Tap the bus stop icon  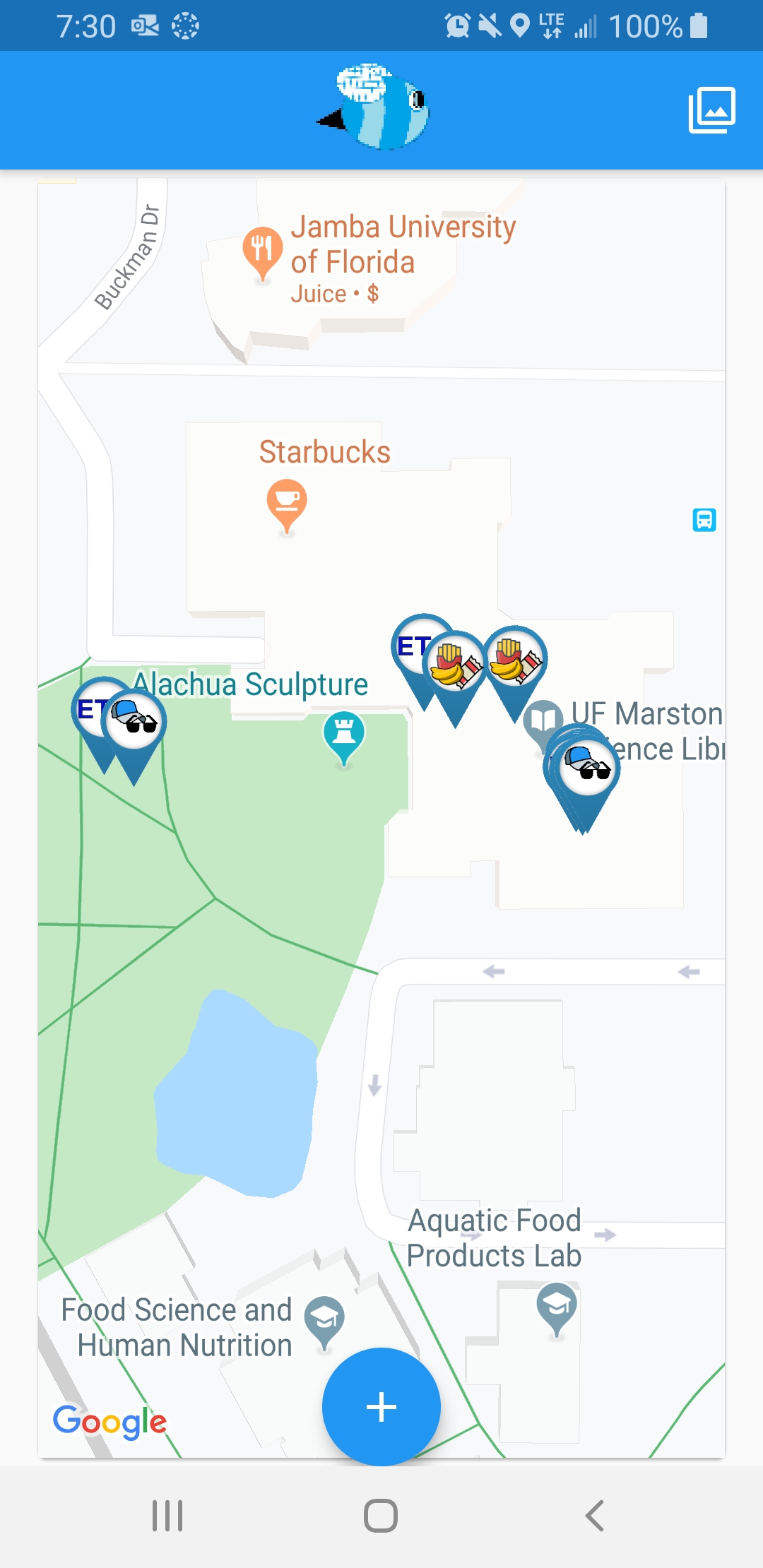point(704,520)
